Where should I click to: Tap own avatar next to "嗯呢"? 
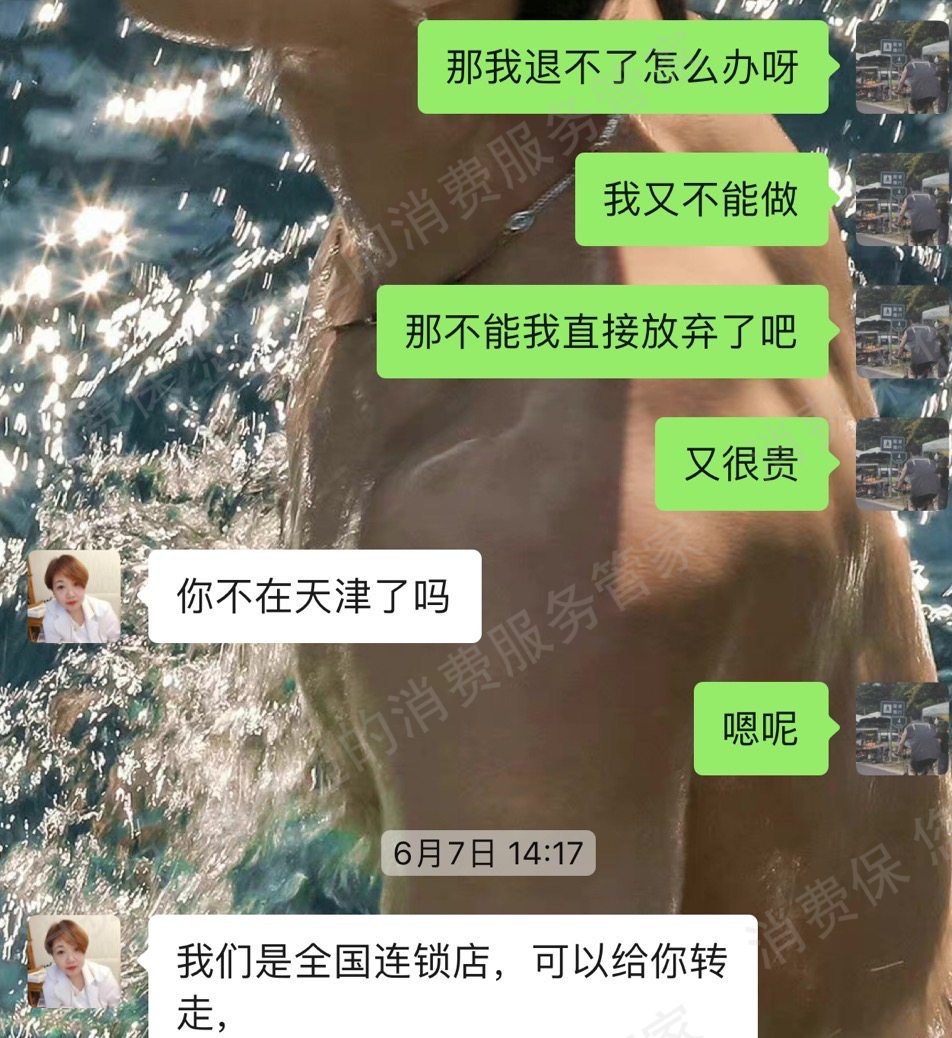tap(901, 728)
